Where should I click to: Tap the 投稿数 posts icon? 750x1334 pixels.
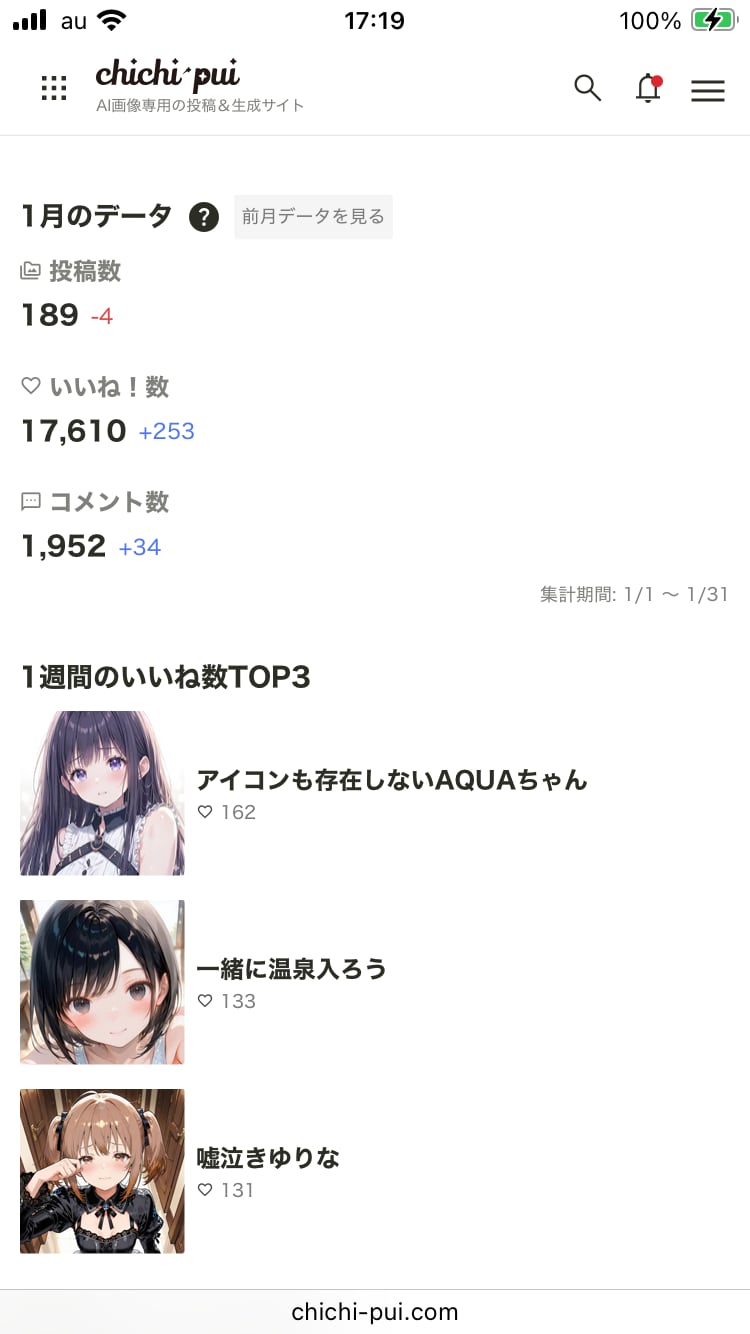[31, 271]
